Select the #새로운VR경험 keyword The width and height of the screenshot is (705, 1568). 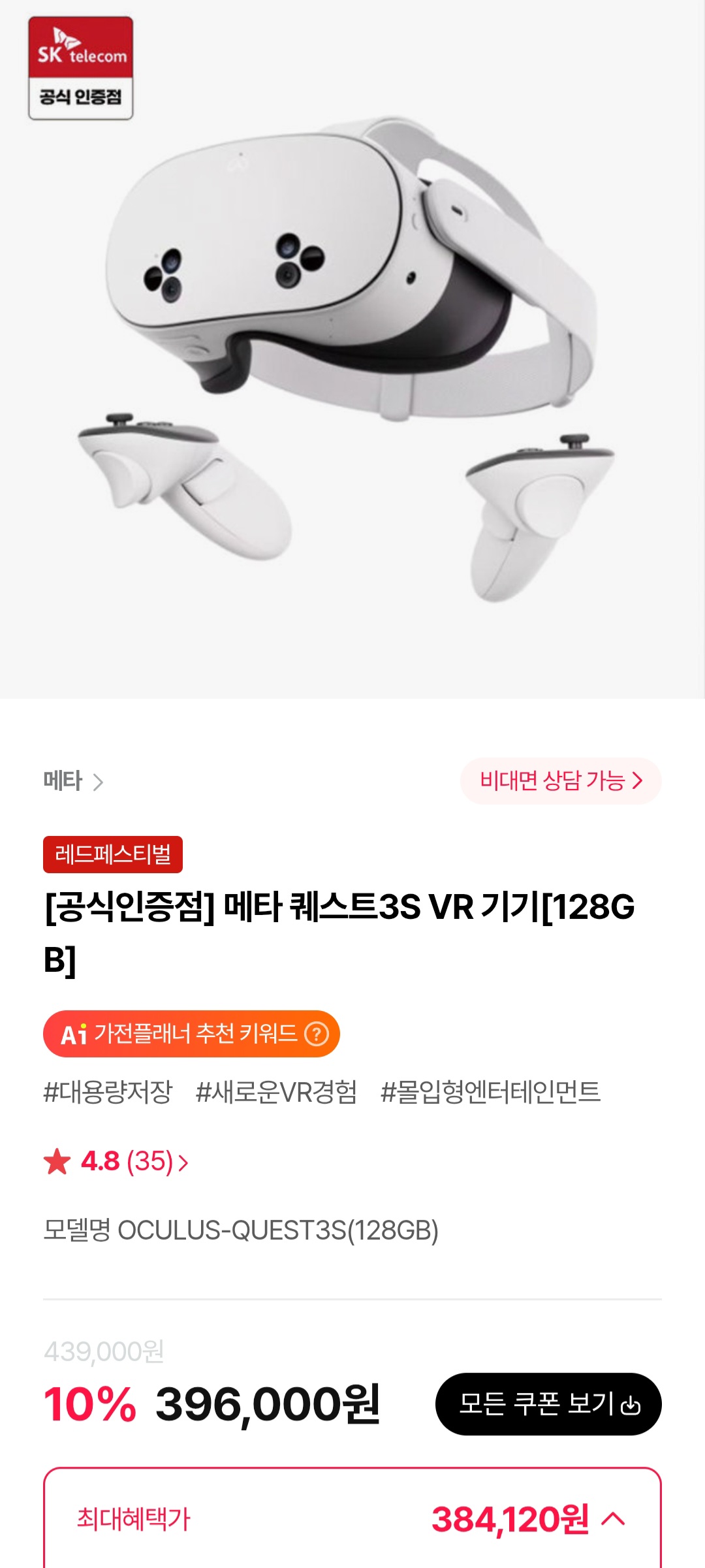(x=276, y=1092)
